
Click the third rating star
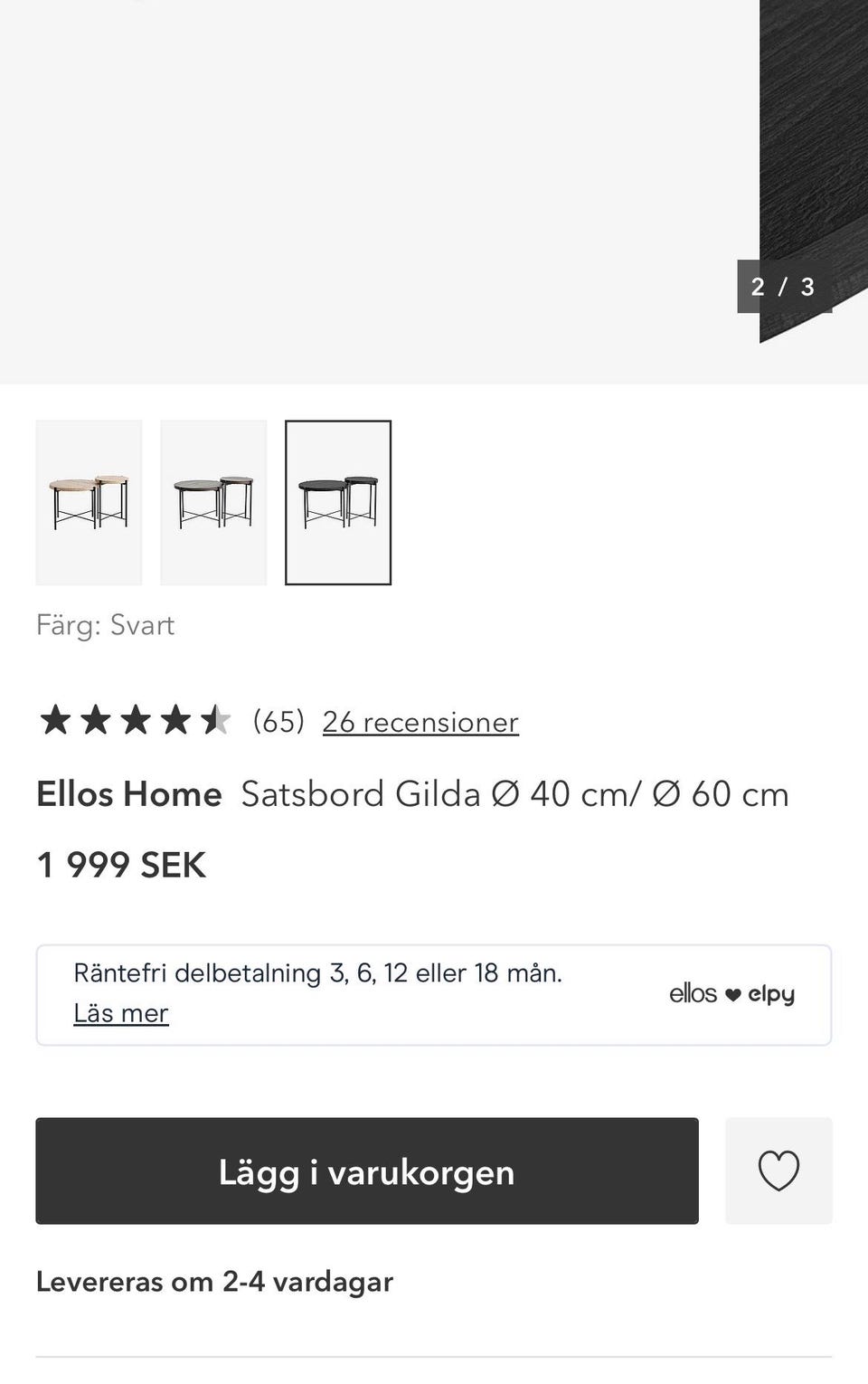[x=136, y=720]
